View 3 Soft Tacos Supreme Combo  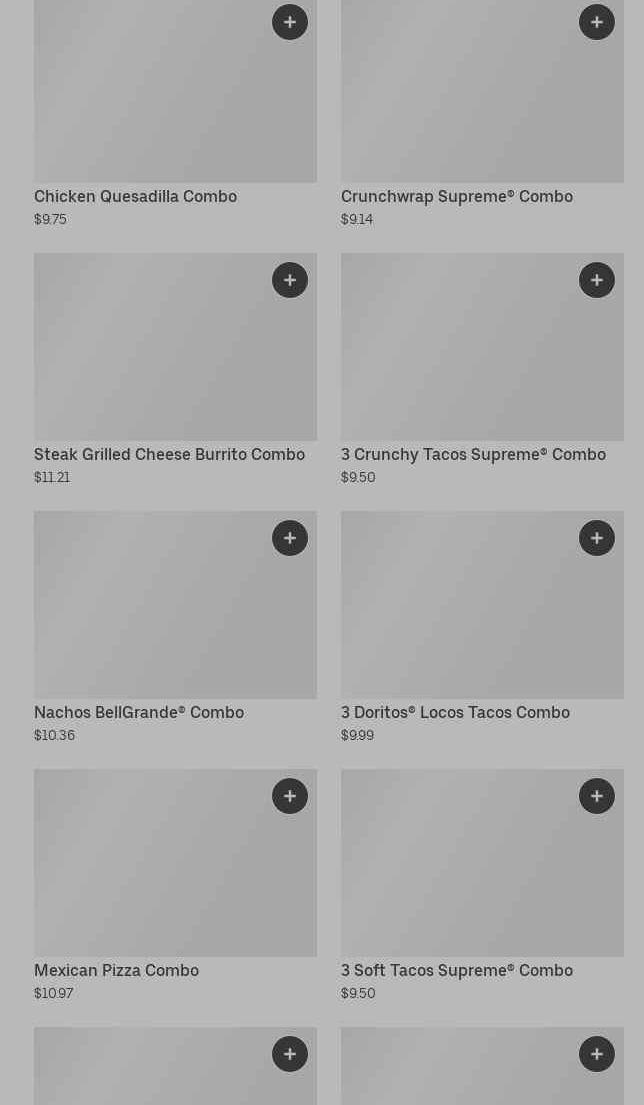coord(456,971)
